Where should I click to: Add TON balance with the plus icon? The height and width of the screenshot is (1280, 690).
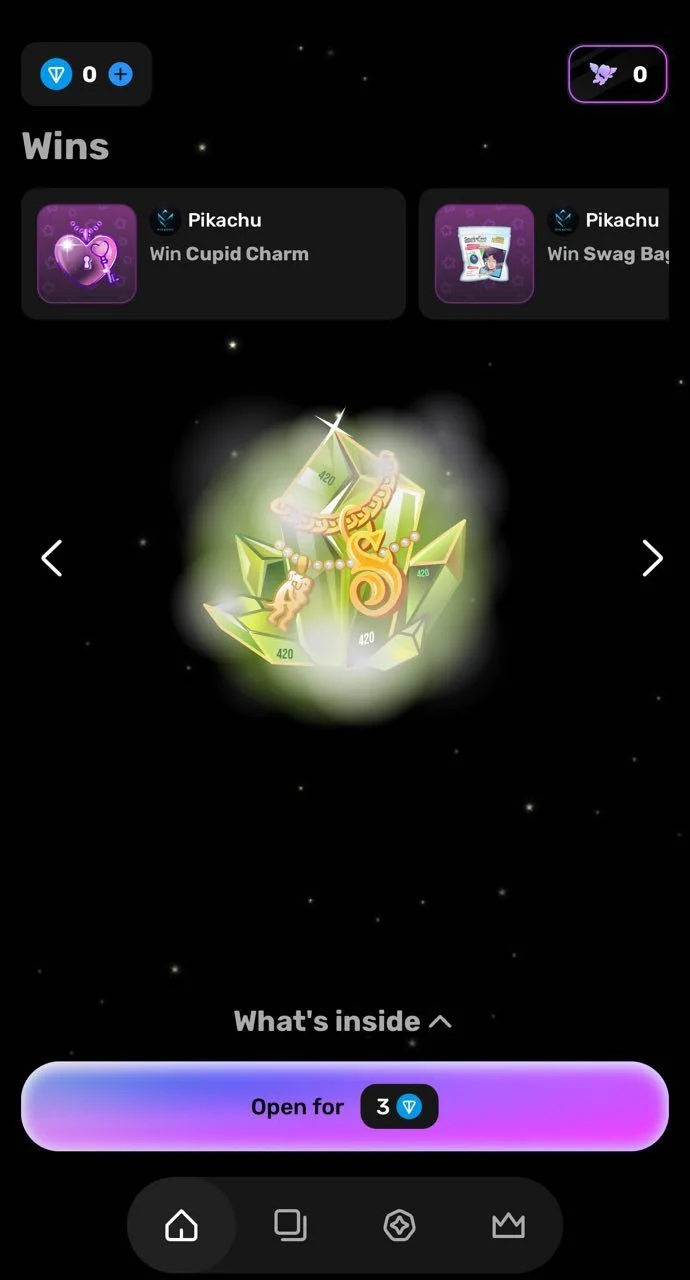(x=120, y=74)
